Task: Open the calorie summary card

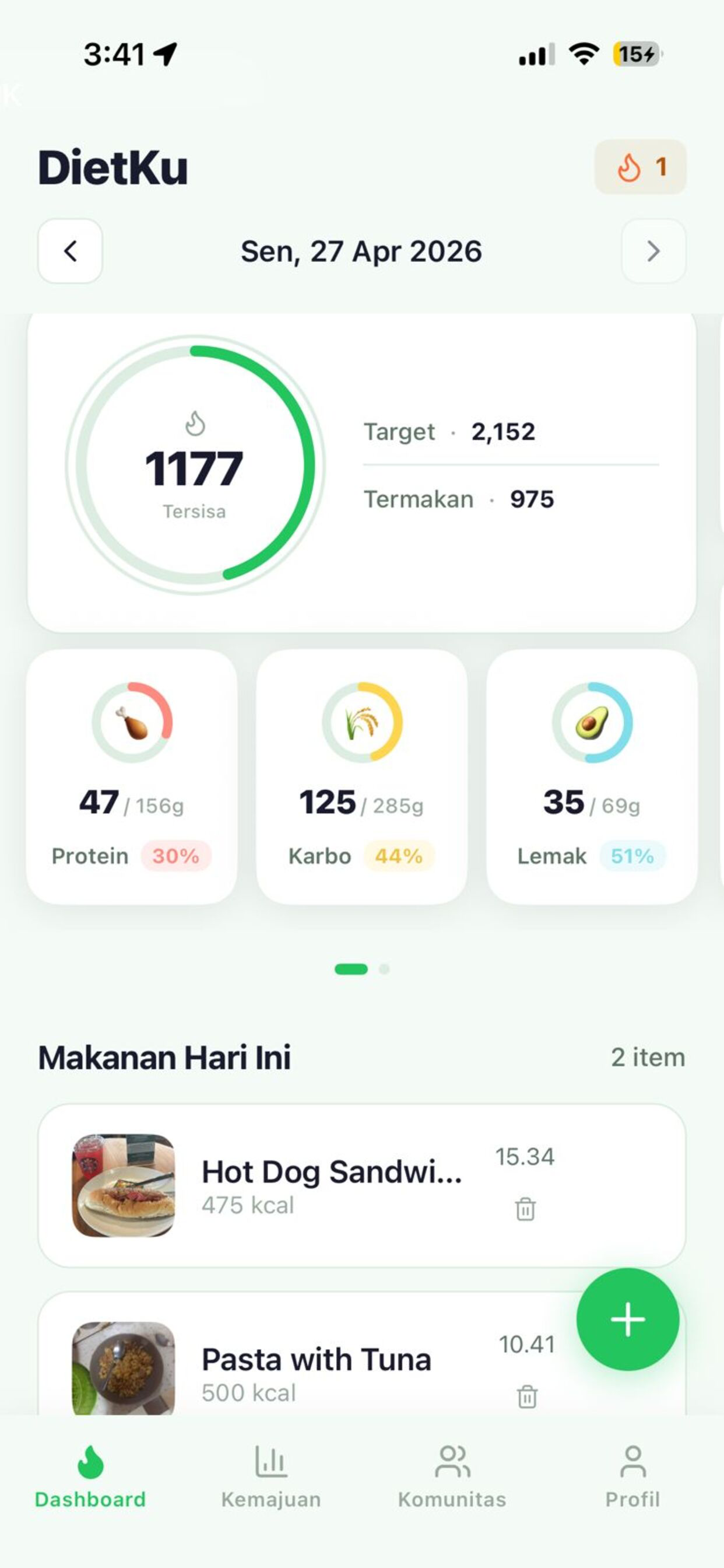Action: [361, 473]
